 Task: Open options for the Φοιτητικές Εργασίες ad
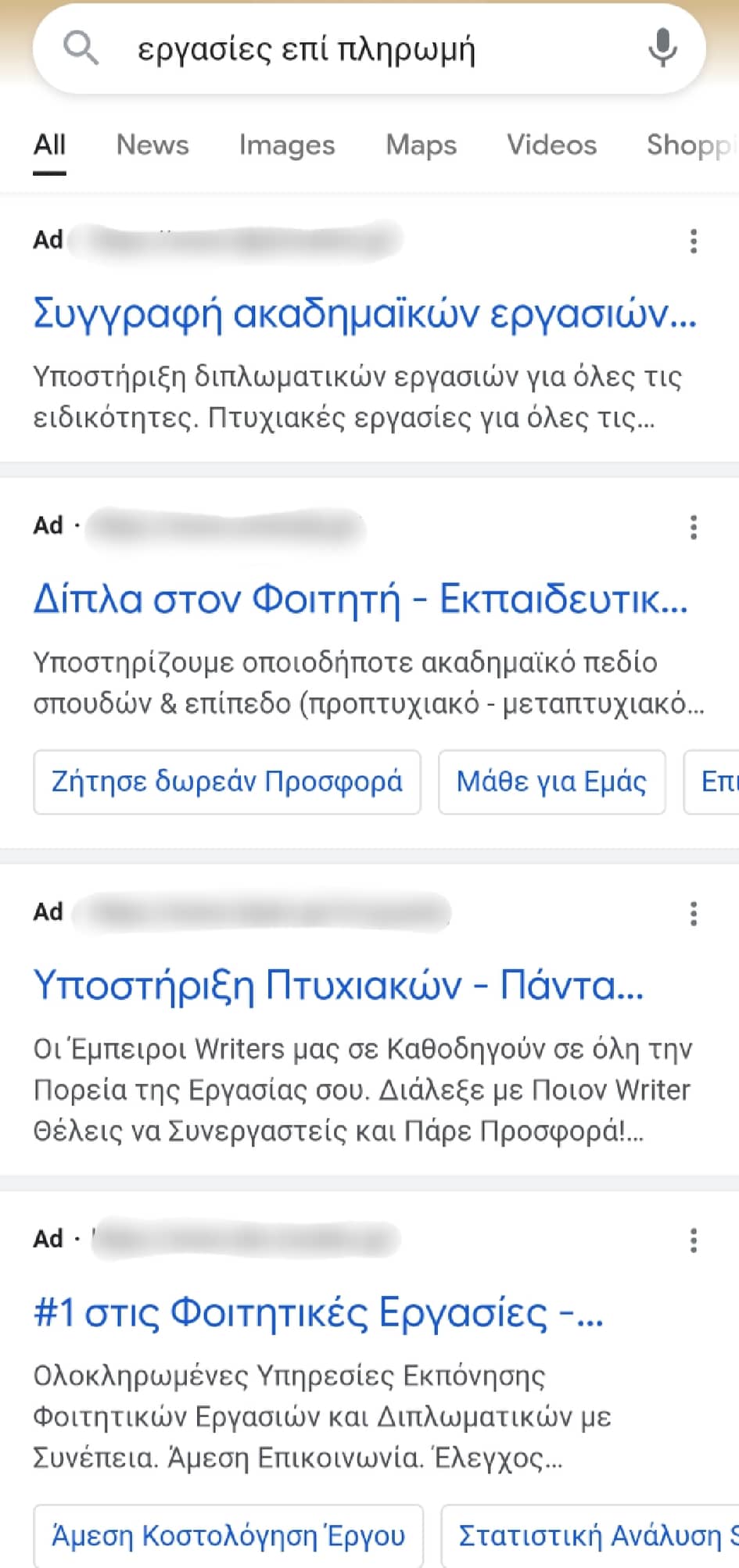click(x=693, y=1240)
